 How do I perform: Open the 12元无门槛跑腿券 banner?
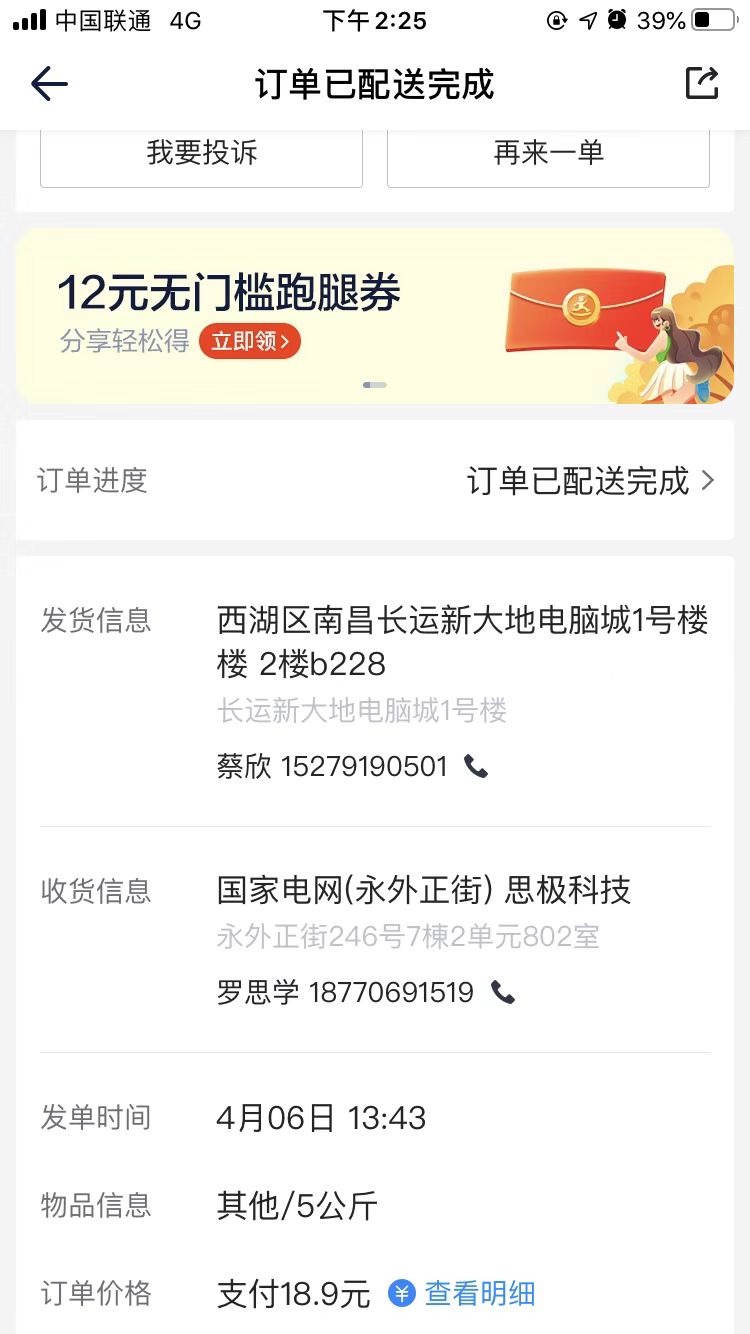point(375,315)
